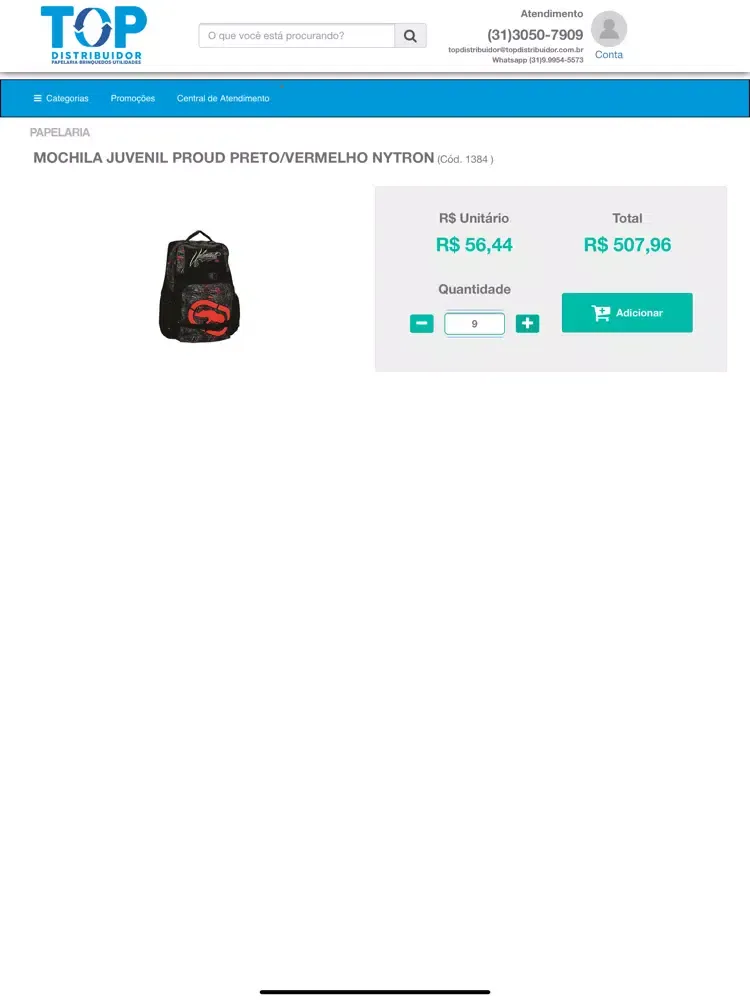750x1000 pixels.
Task: Go to the Top Distribuidor homepage logo
Action: tap(94, 35)
